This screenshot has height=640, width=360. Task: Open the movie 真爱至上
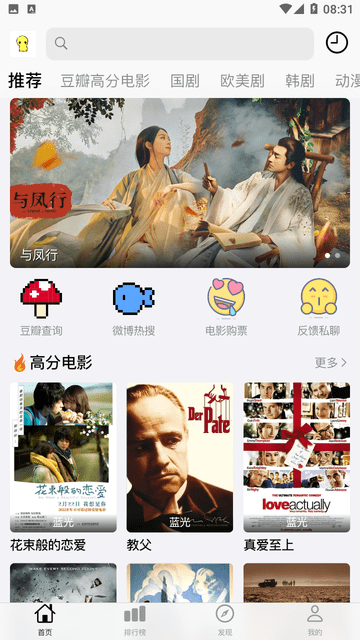click(x=297, y=467)
